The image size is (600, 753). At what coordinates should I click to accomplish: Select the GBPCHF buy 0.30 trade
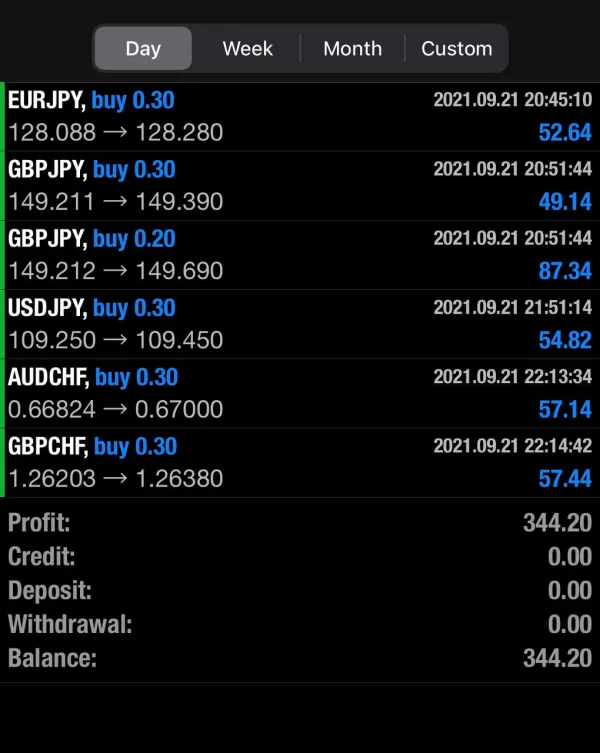point(300,462)
